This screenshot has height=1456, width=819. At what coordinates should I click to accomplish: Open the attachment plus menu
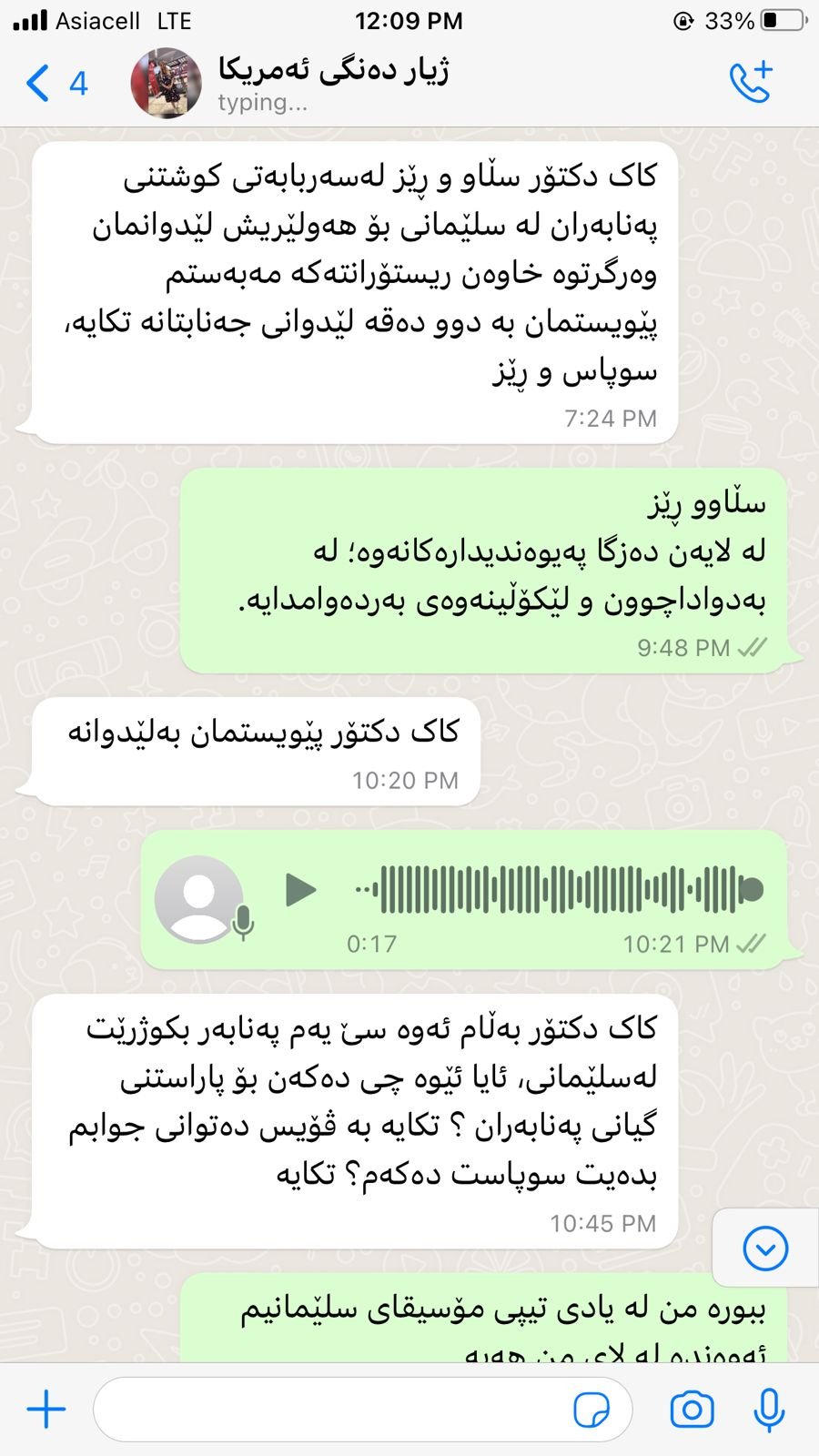46,1410
